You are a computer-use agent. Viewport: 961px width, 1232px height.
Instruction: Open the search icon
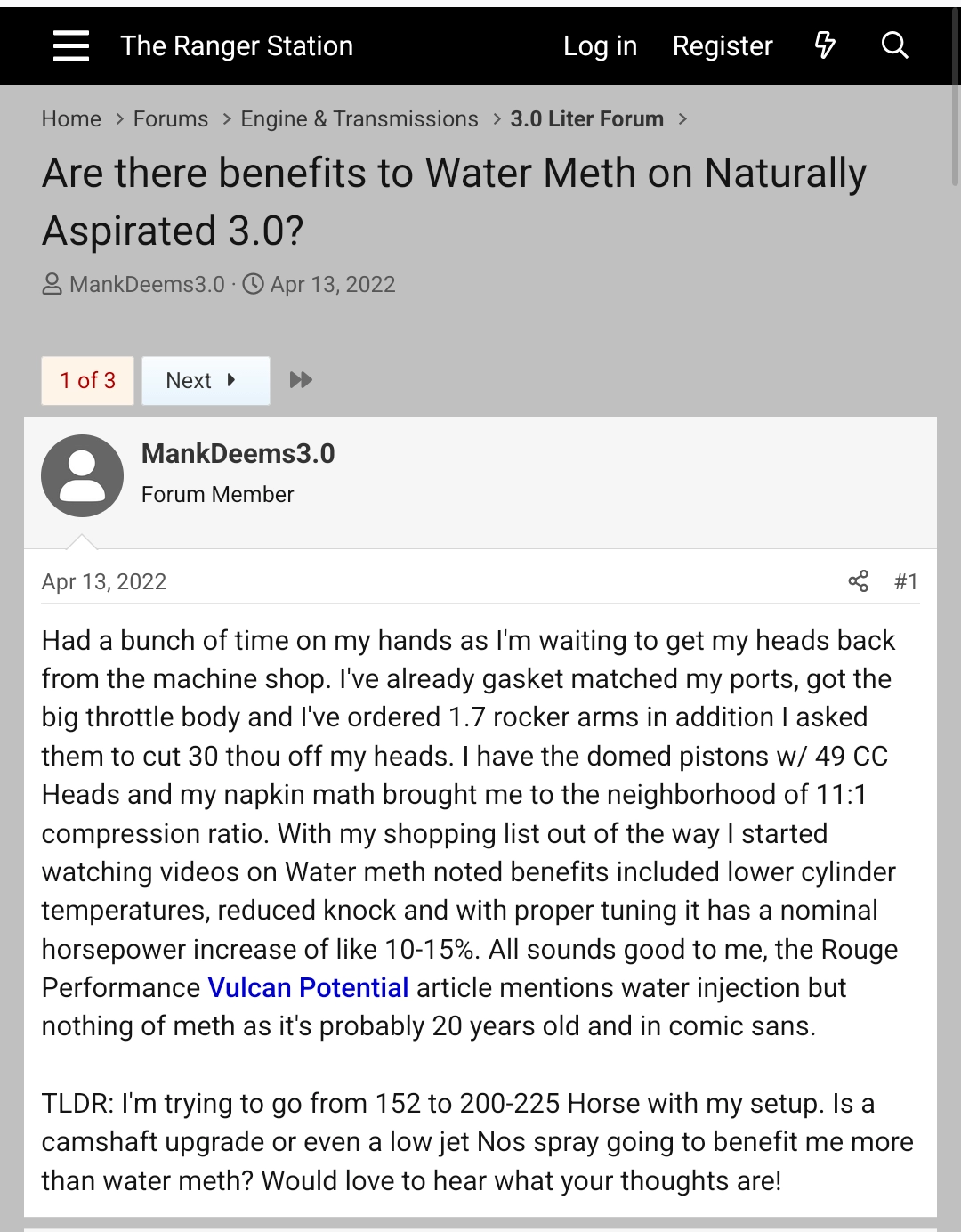894,45
